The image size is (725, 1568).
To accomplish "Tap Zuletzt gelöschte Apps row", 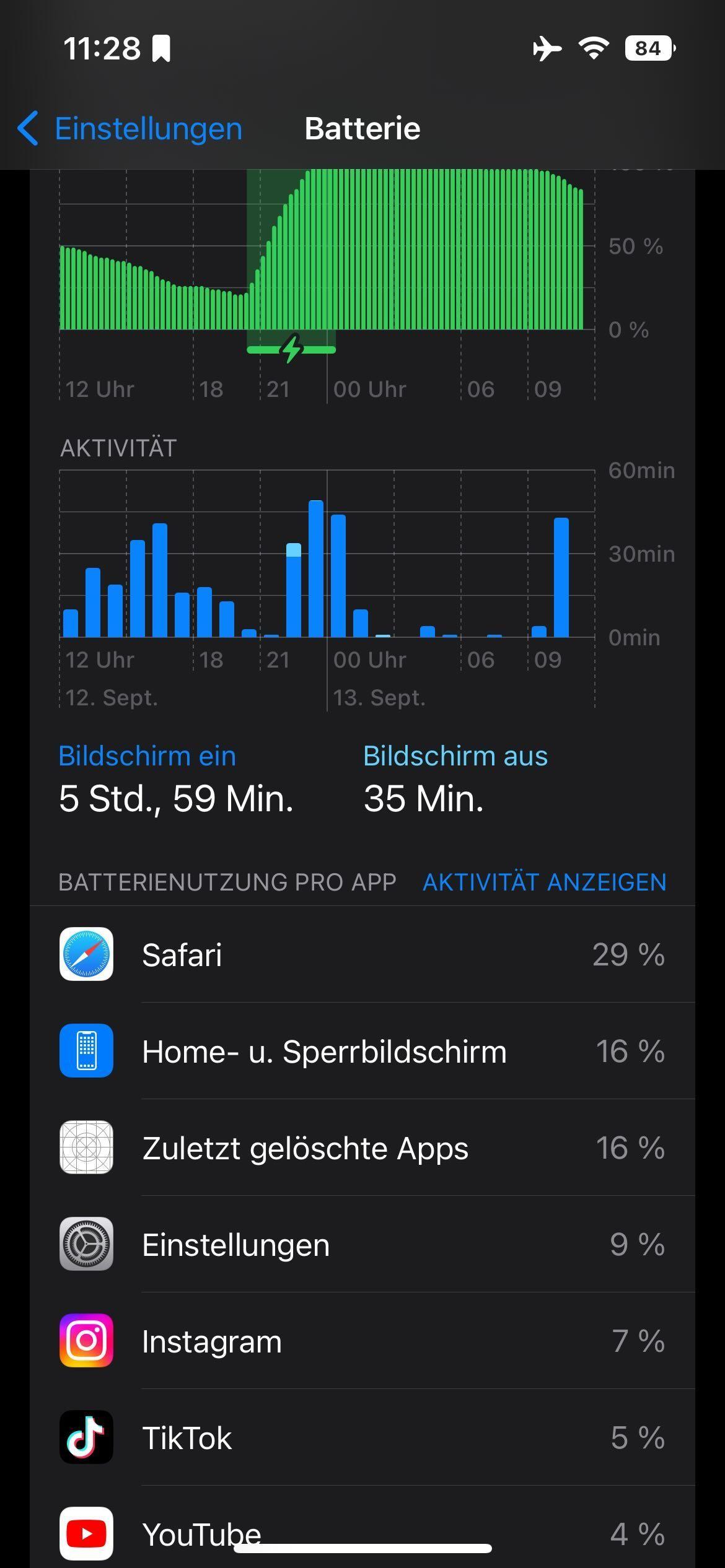I will [x=362, y=1148].
